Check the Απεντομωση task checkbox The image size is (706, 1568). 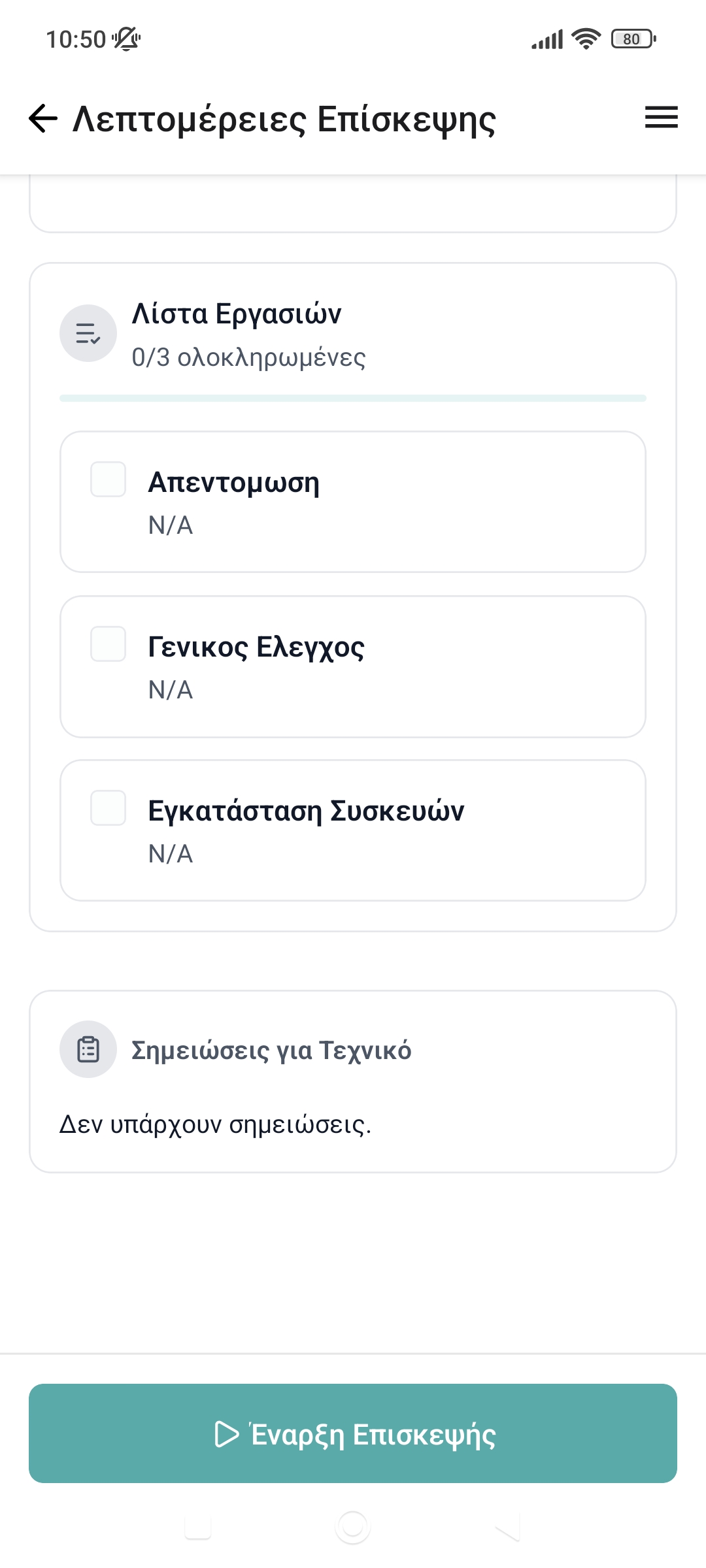108,480
